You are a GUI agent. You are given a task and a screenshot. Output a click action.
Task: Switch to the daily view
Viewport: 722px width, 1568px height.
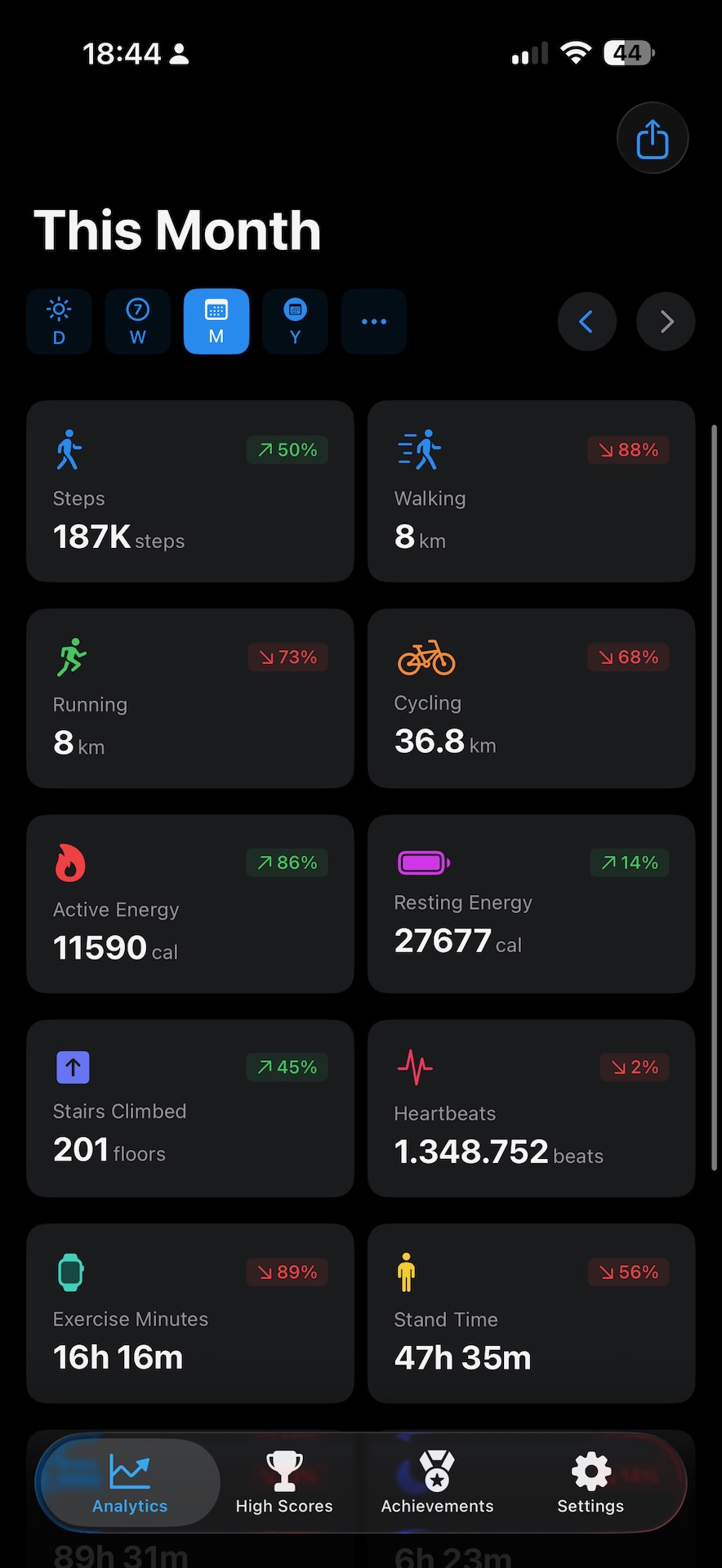(59, 321)
